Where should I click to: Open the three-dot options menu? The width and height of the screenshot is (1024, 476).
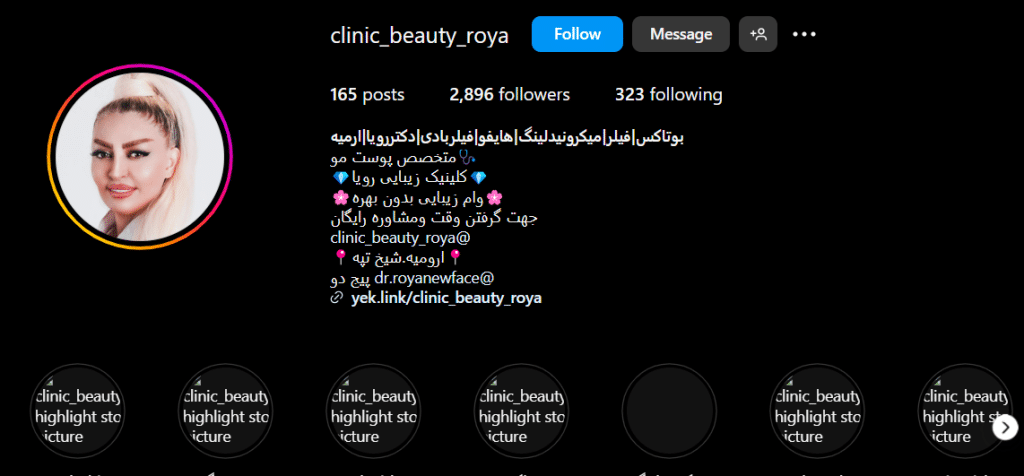pos(804,34)
